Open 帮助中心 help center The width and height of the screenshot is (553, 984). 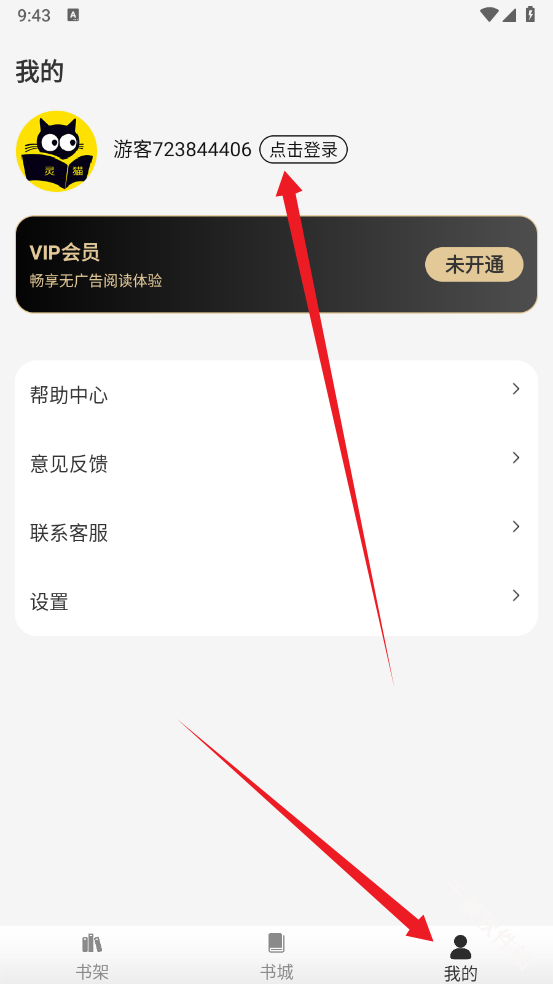click(x=276, y=395)
